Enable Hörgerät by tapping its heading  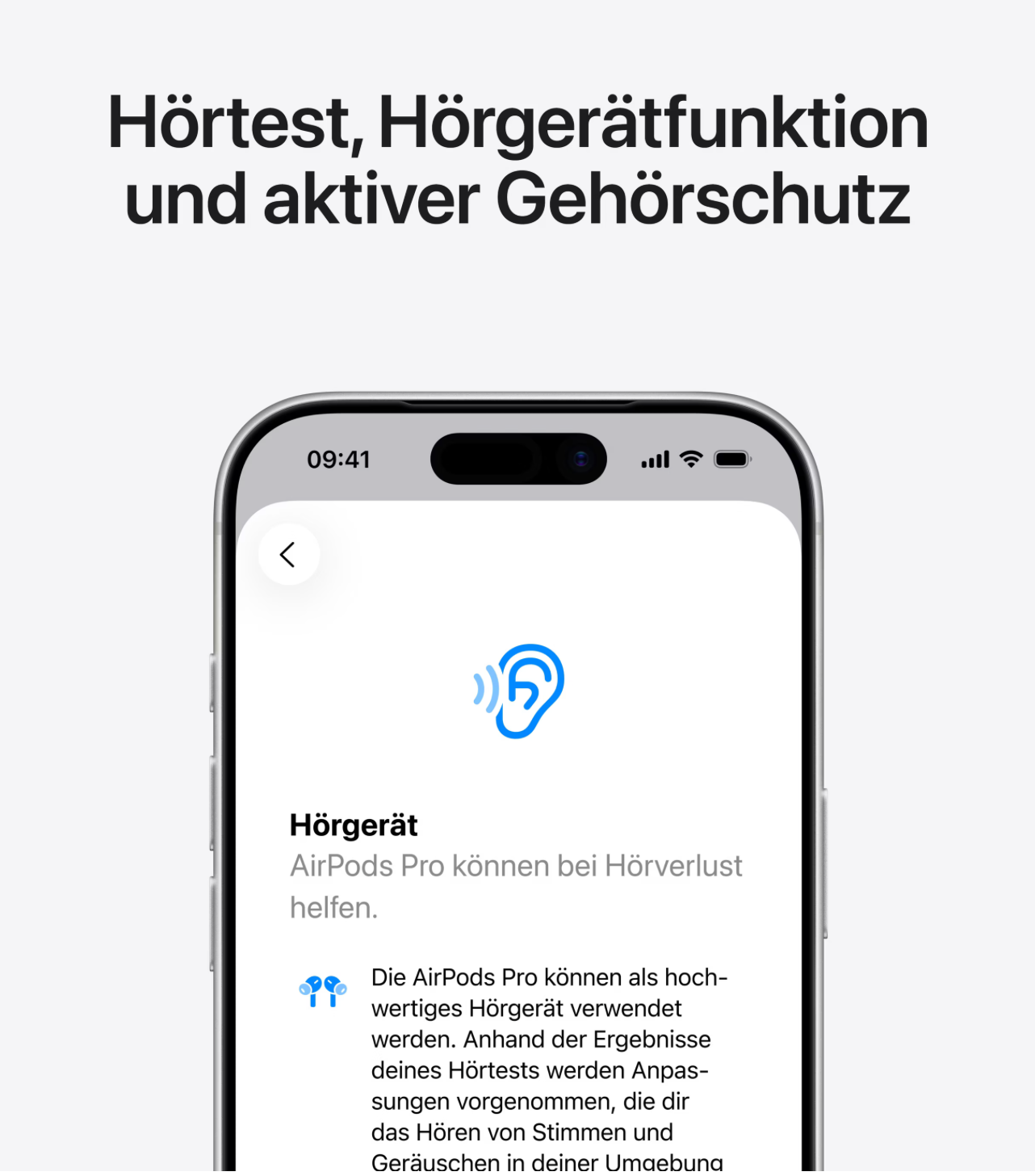(x=354, y=825)
